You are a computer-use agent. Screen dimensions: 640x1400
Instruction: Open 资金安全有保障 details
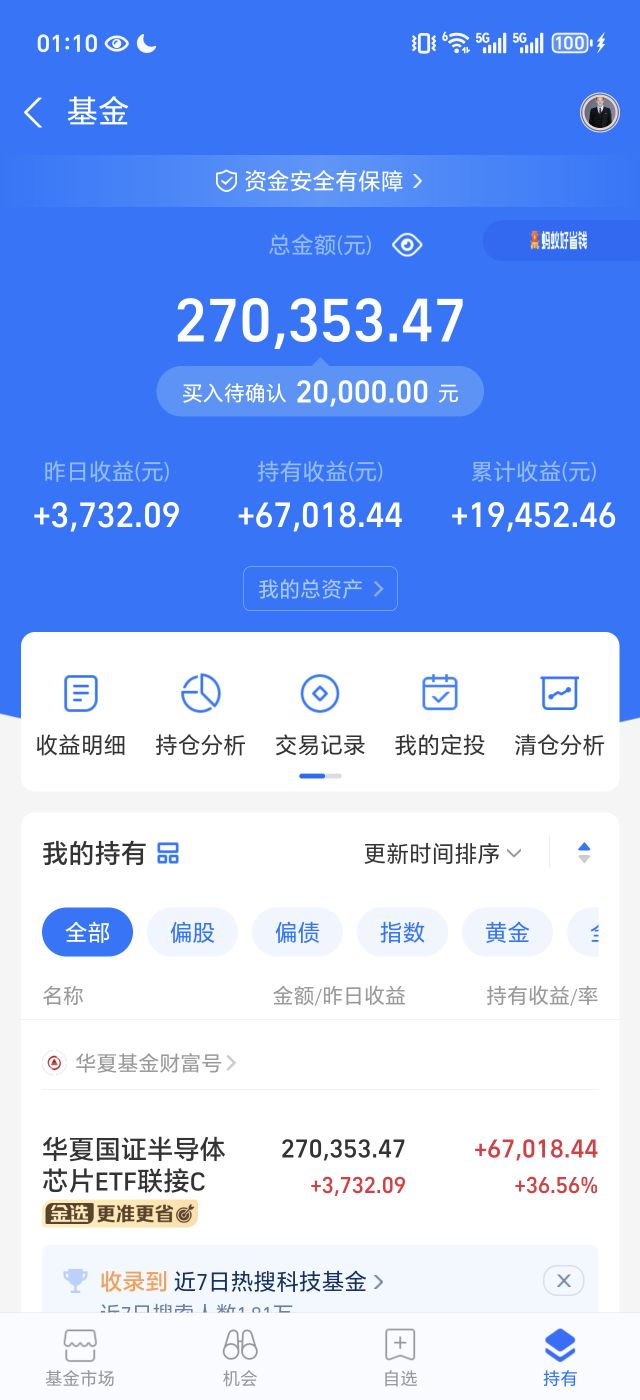(320, 181)
